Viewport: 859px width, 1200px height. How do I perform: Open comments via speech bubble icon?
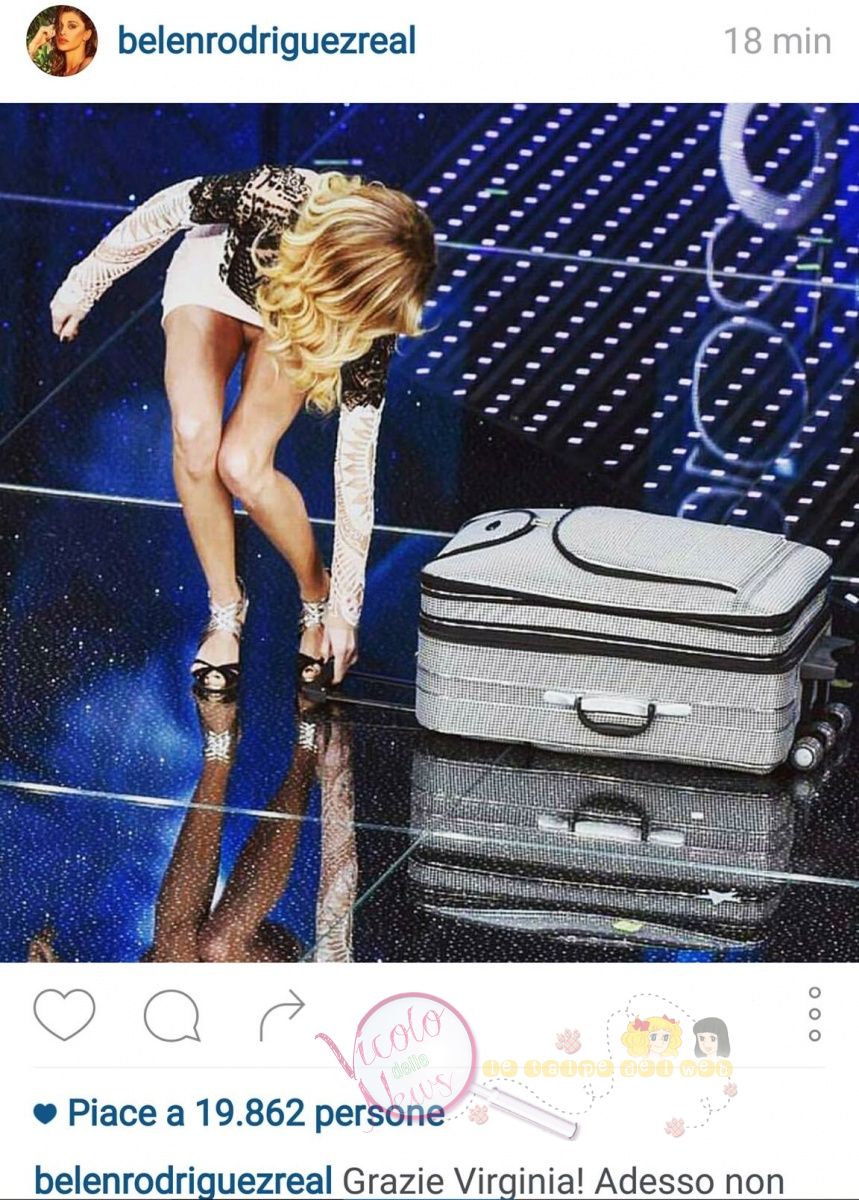172,1016
